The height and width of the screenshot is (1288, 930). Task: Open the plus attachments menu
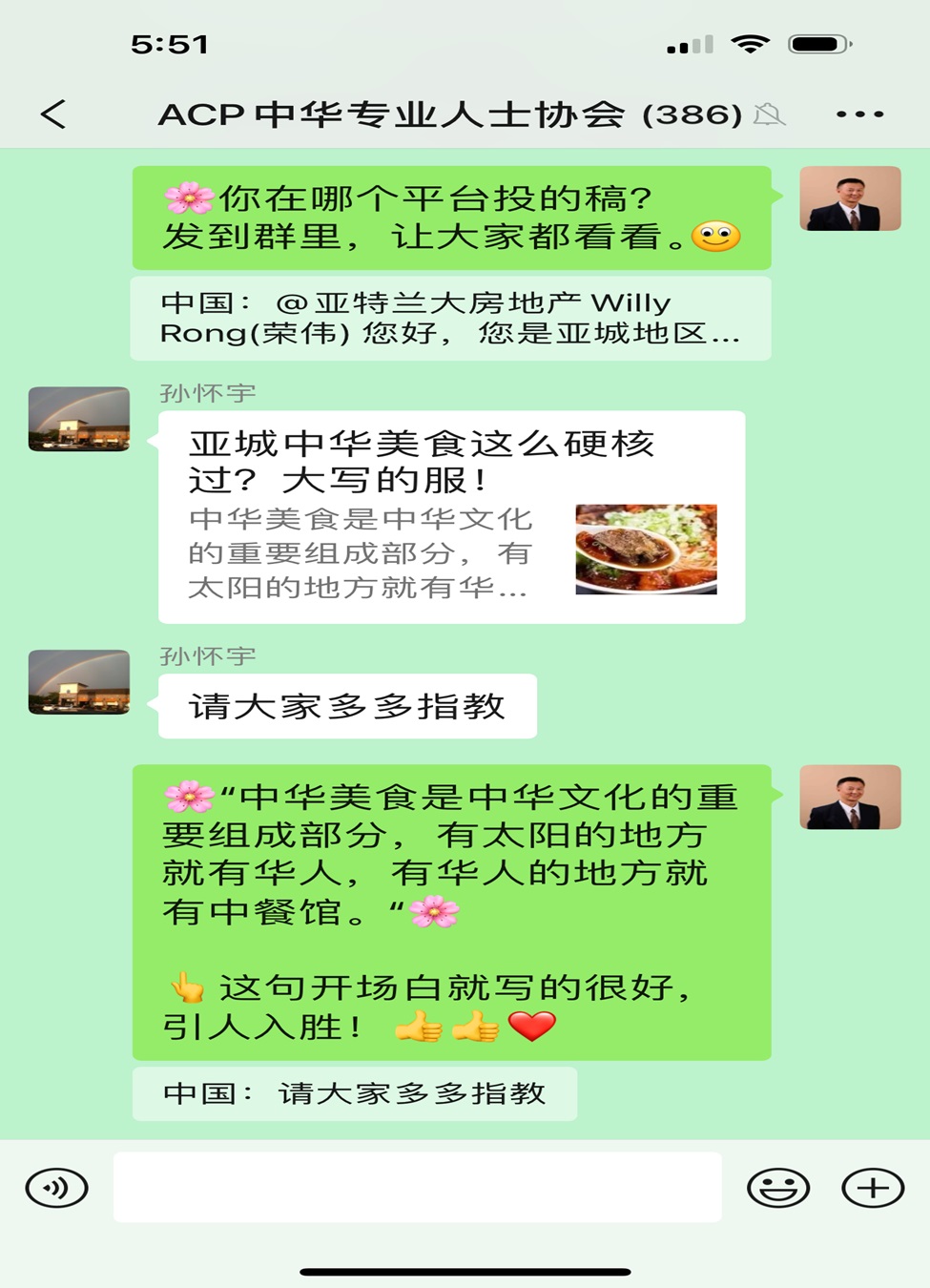(873, 1188)
